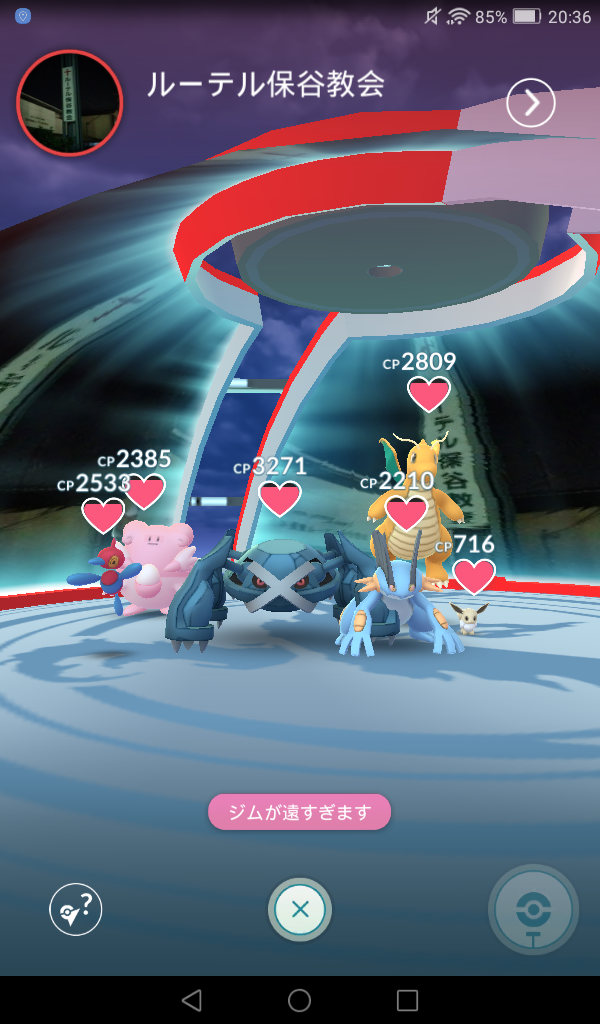Tap the Pokéstop spin disc button
The height and width of the screenshot is (1024, 600).
point(534,910)
